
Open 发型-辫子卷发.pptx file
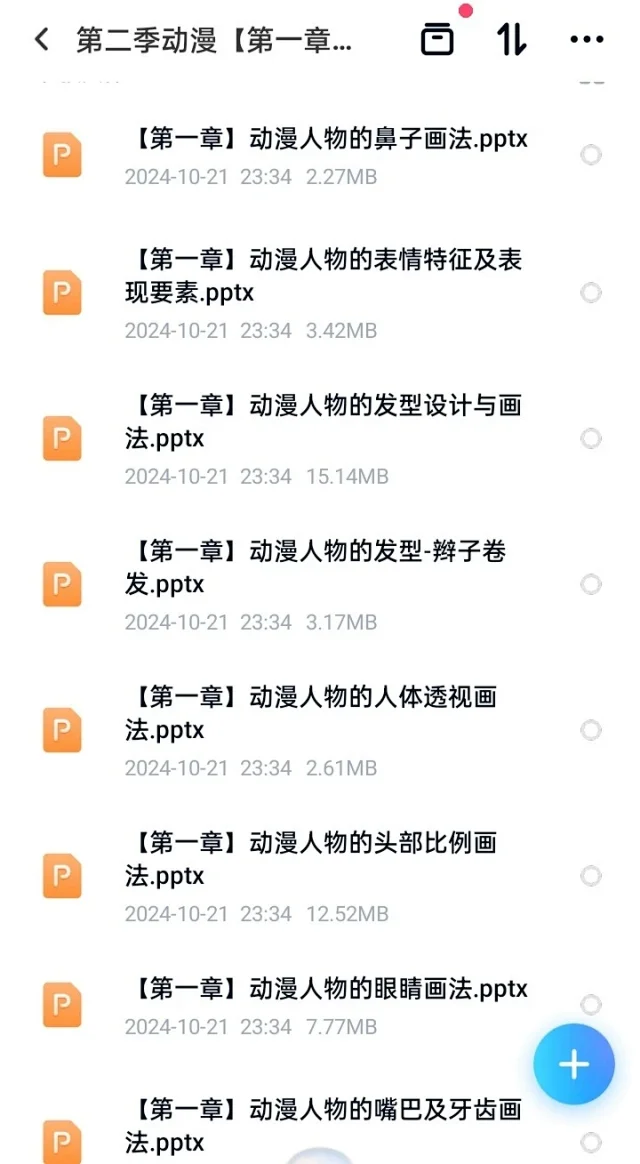tap(320, 584)
